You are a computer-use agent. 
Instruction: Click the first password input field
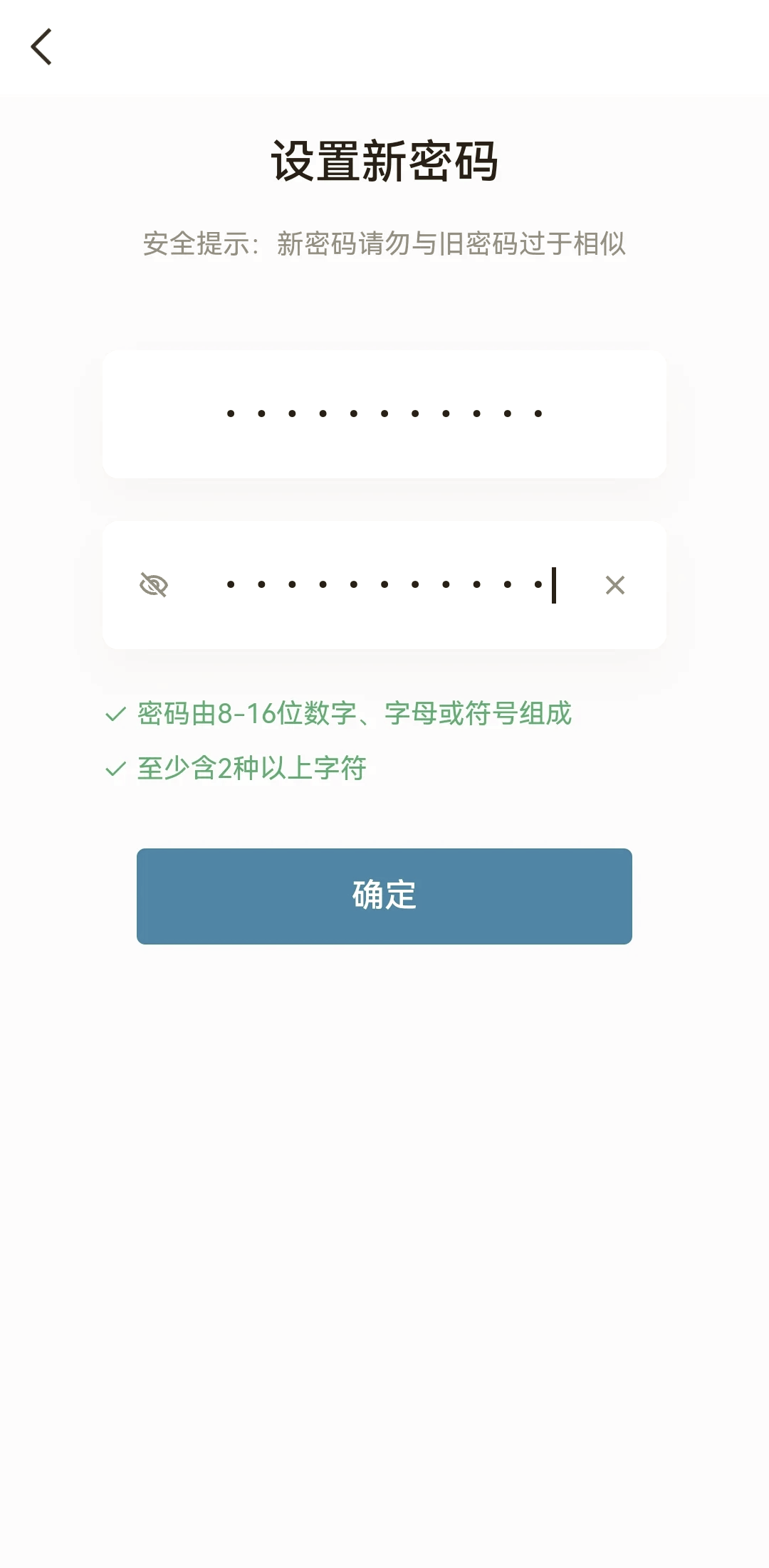[384, 414]
